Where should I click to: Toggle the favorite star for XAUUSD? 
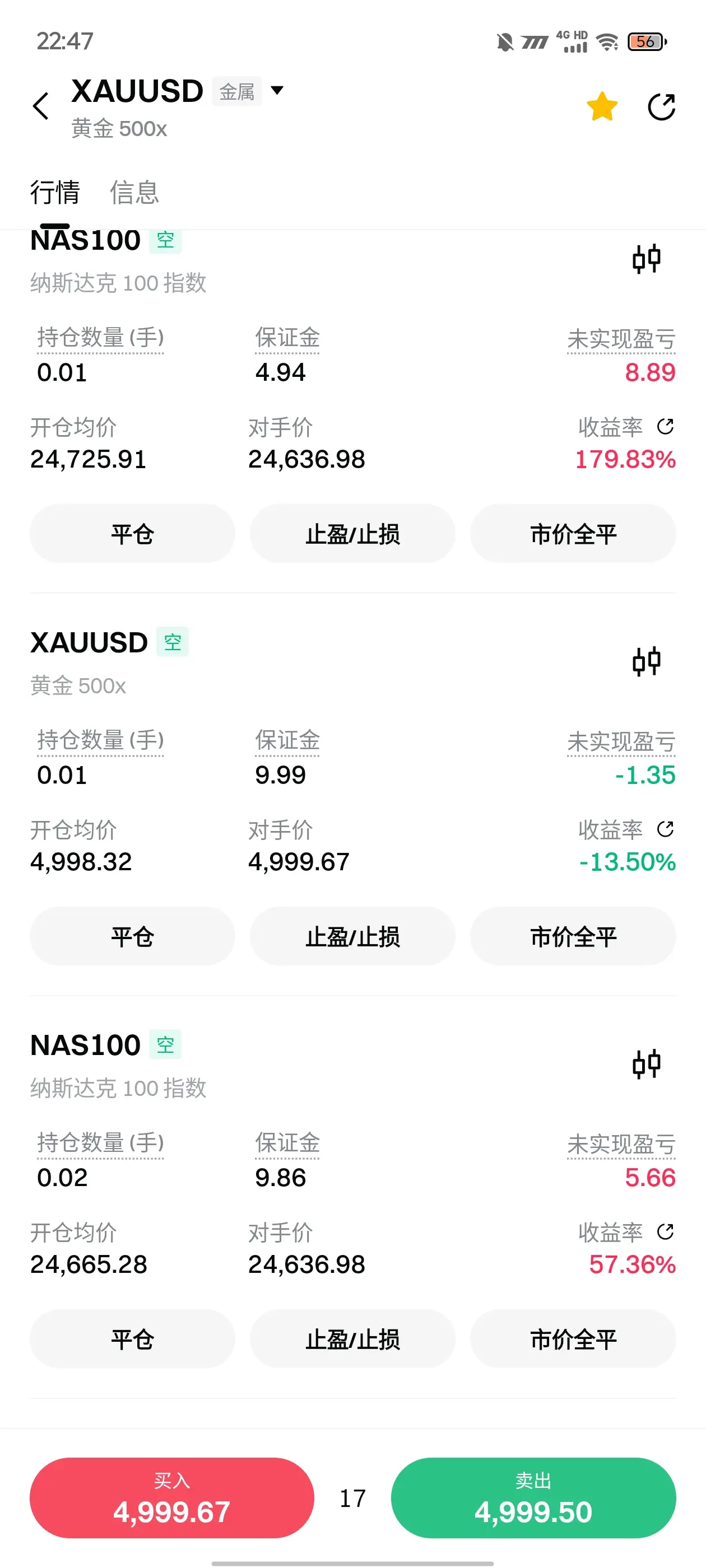[602, 106]
